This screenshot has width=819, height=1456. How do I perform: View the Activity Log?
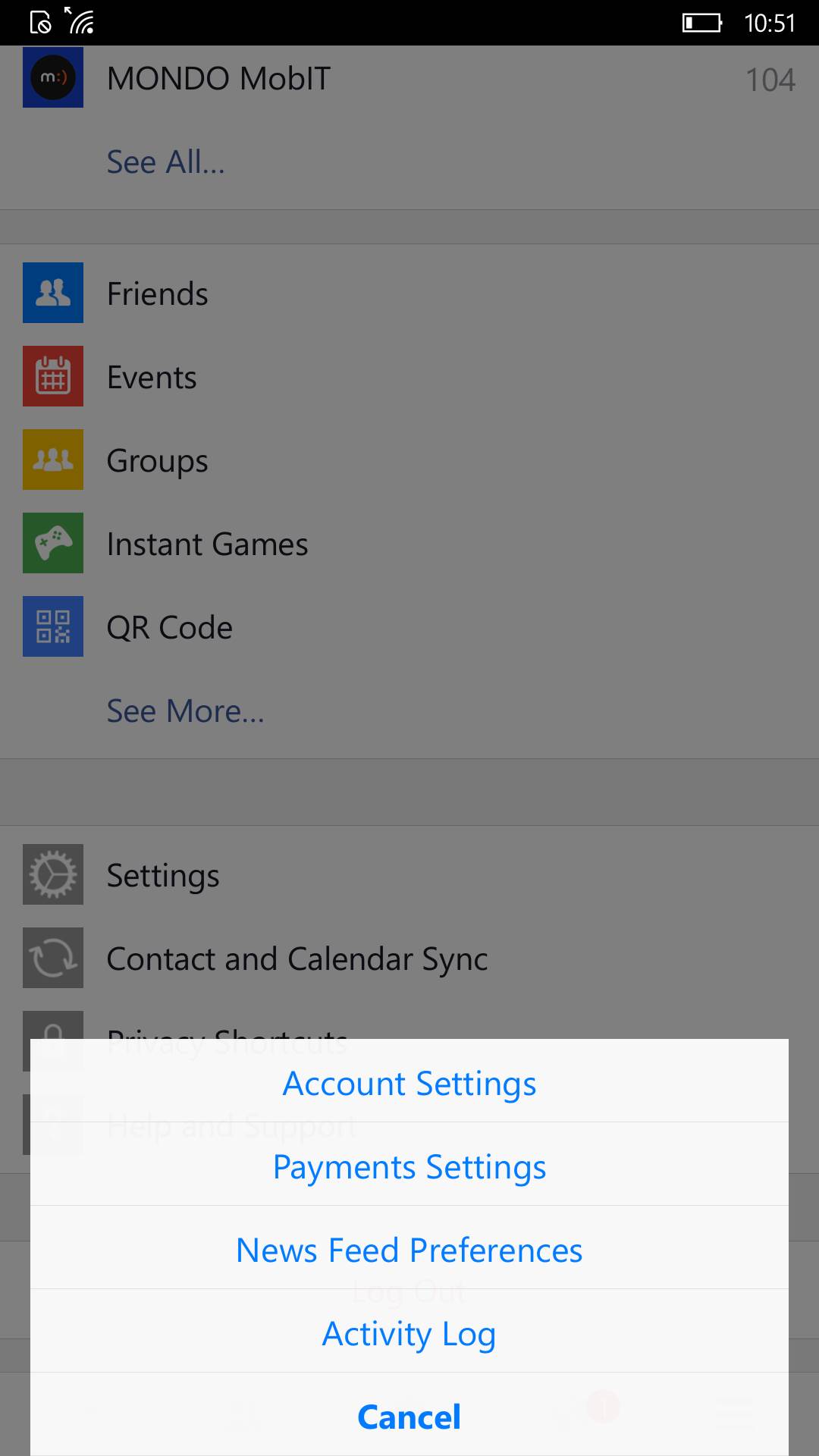point(409,1334)
